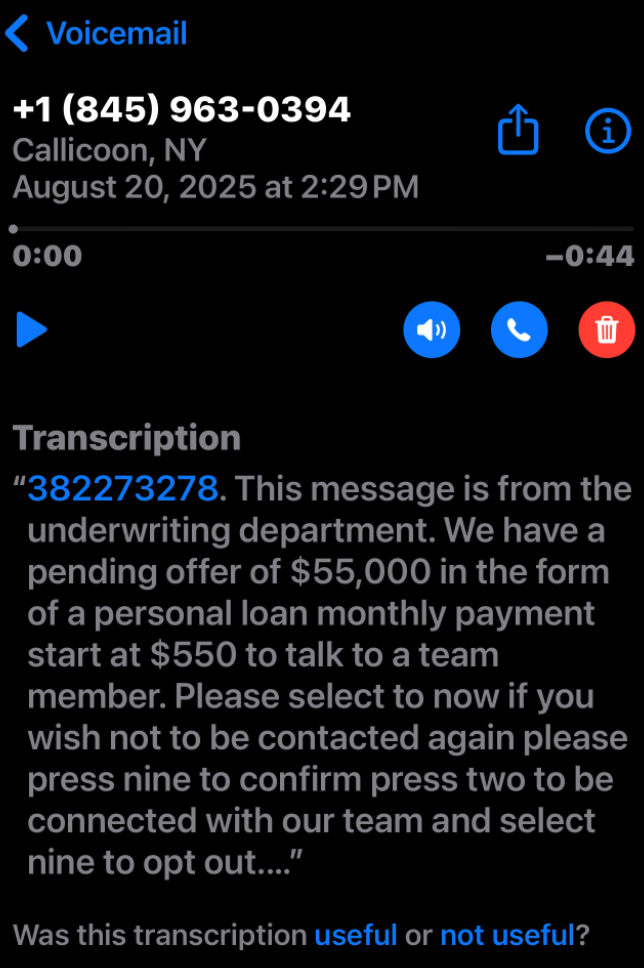Screen dimensions: 644x968
Task: Play the voicemail message
Action: (31, 329)
